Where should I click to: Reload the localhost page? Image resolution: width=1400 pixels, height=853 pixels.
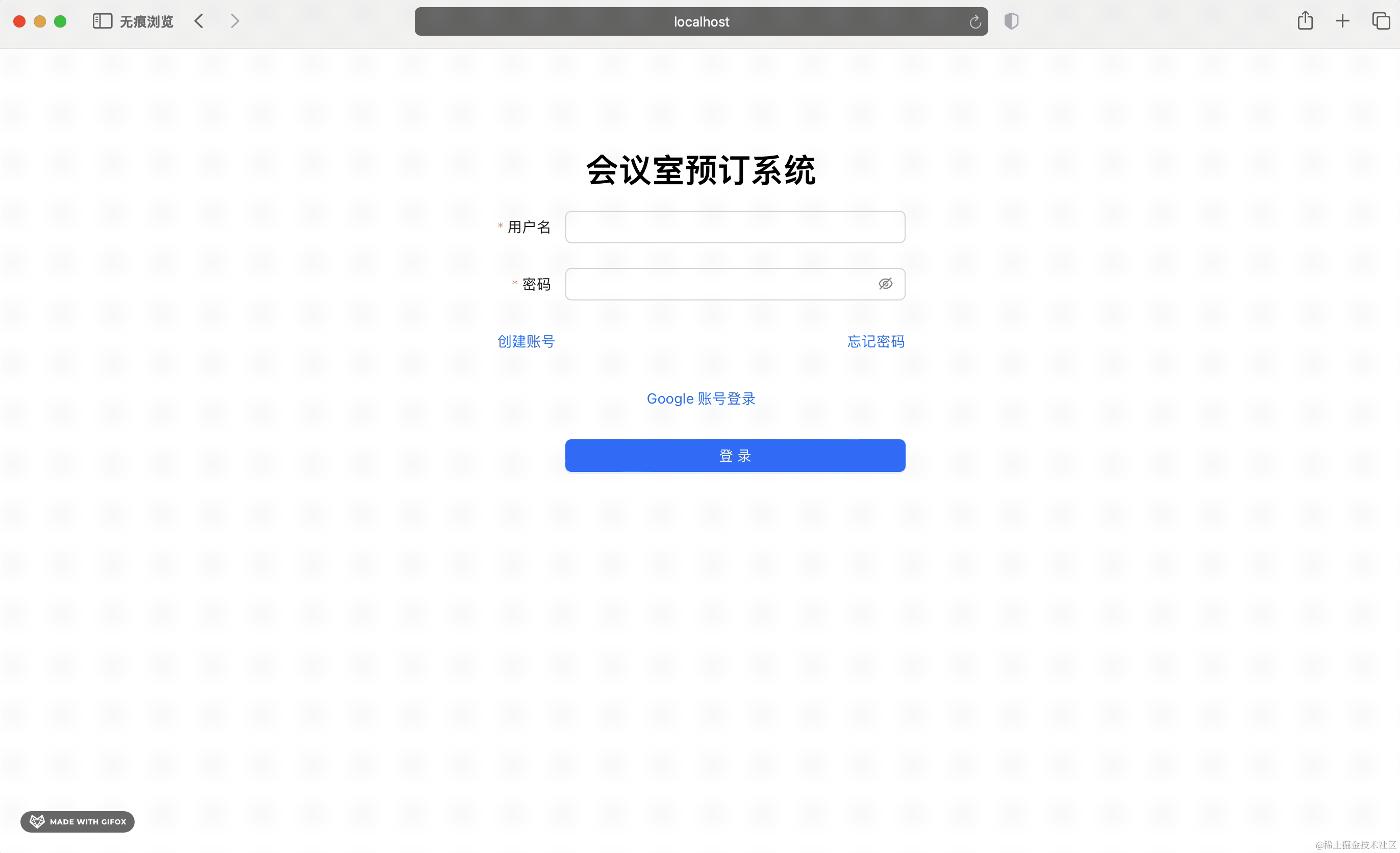click(x=975, y=22)
